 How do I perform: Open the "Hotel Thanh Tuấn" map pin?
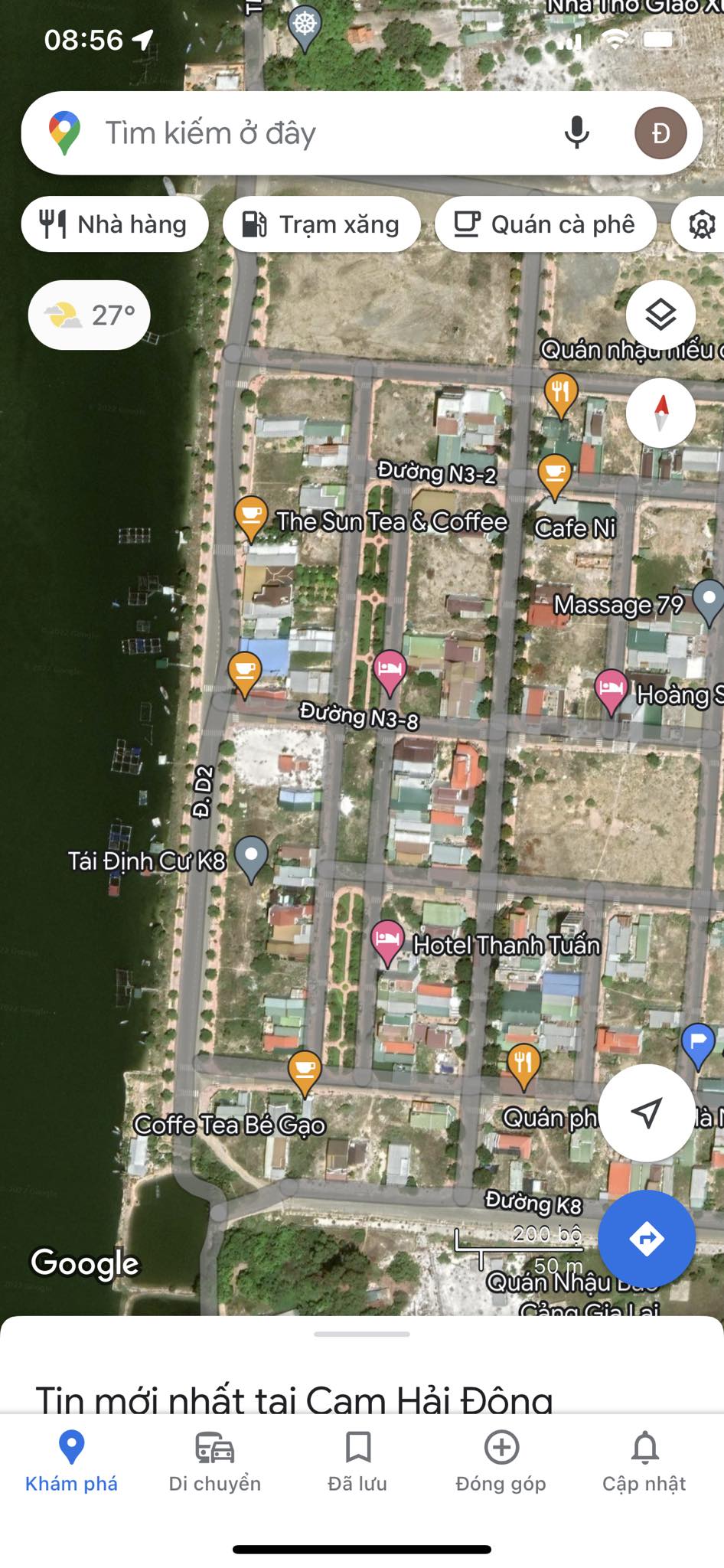tap(387, 939)
